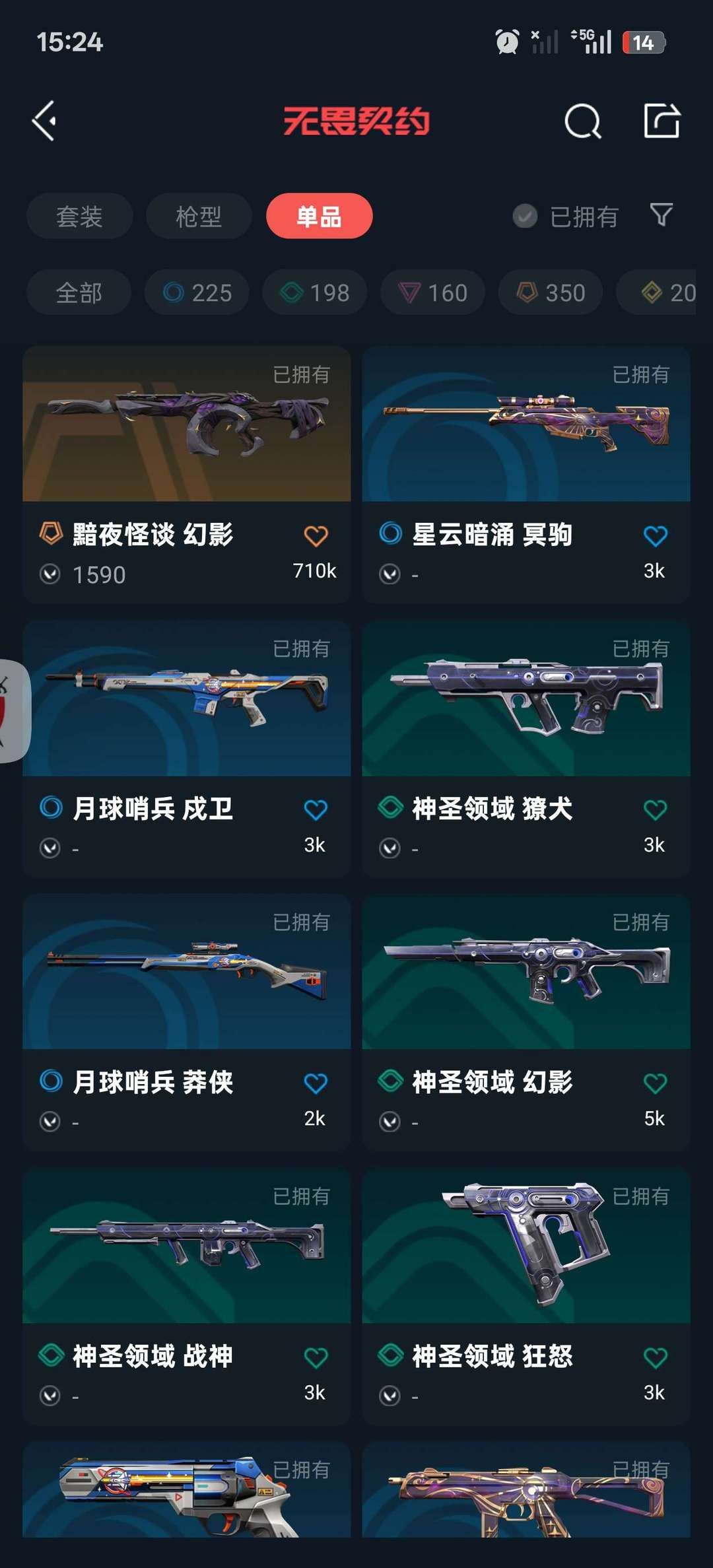Like the 星云暗涌 冥驹 skin

[655, 536]
